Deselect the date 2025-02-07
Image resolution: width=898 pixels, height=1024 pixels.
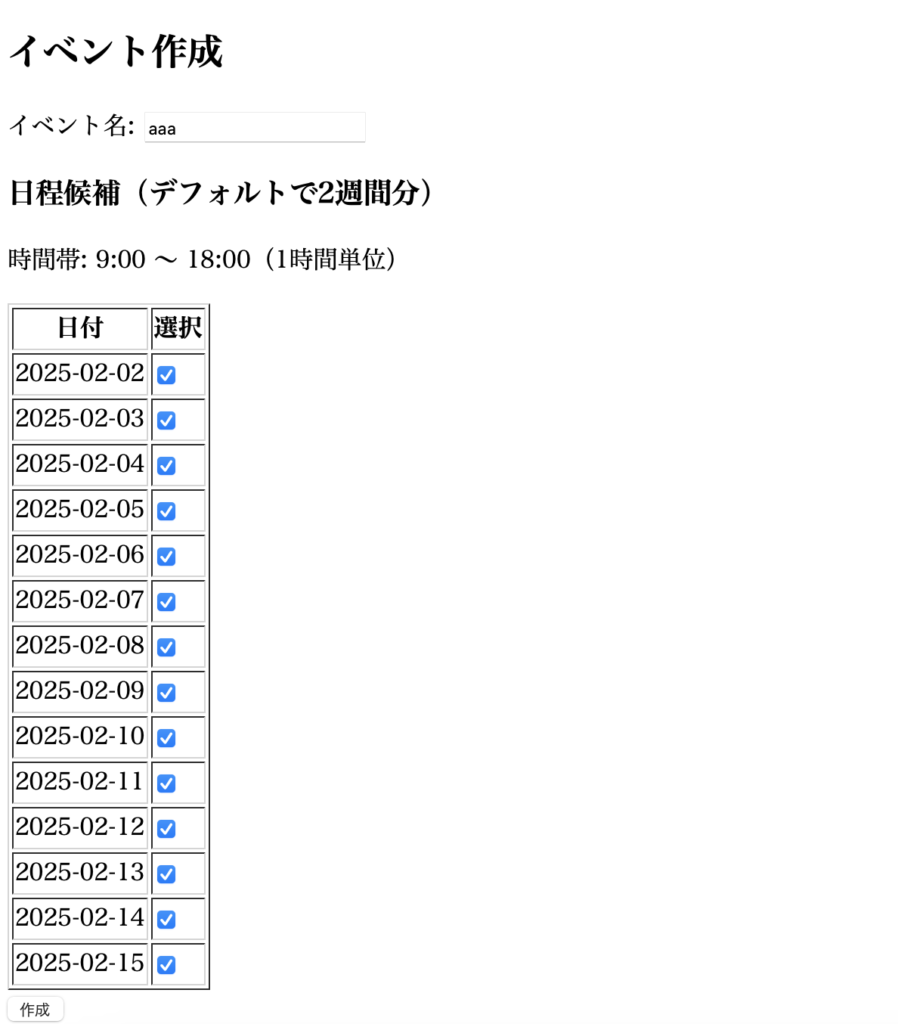[x=167, y=602]
